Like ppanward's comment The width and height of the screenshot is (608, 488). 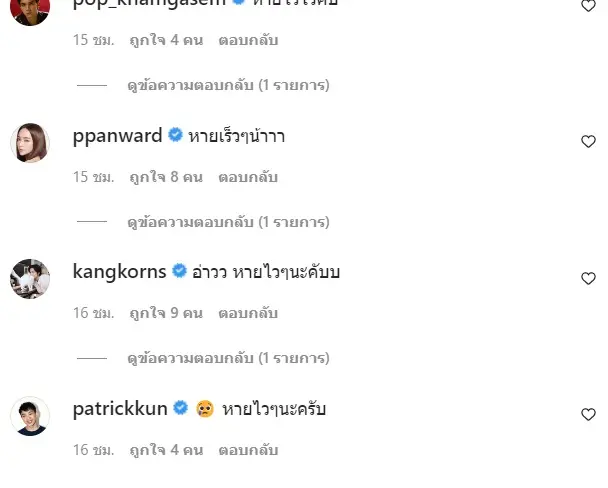[588, 142]
